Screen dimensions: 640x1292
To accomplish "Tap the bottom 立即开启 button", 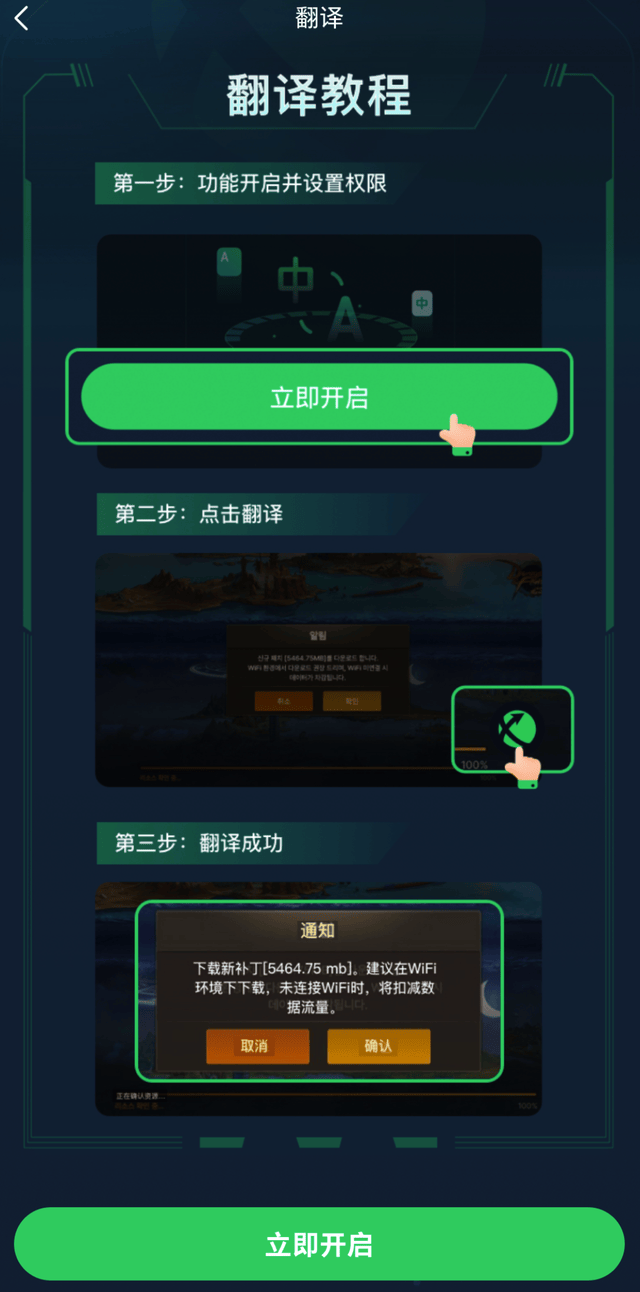I will tap(319, 1244).
